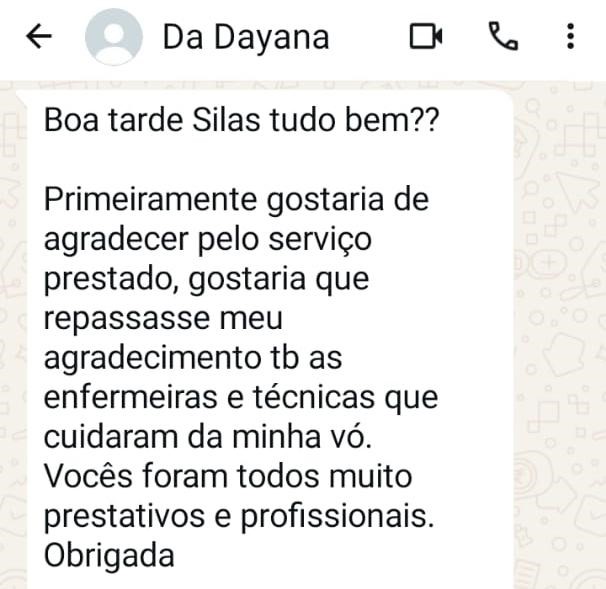606x589 pixels.
Task: Go back to the chat list
Action: (38, 37)
